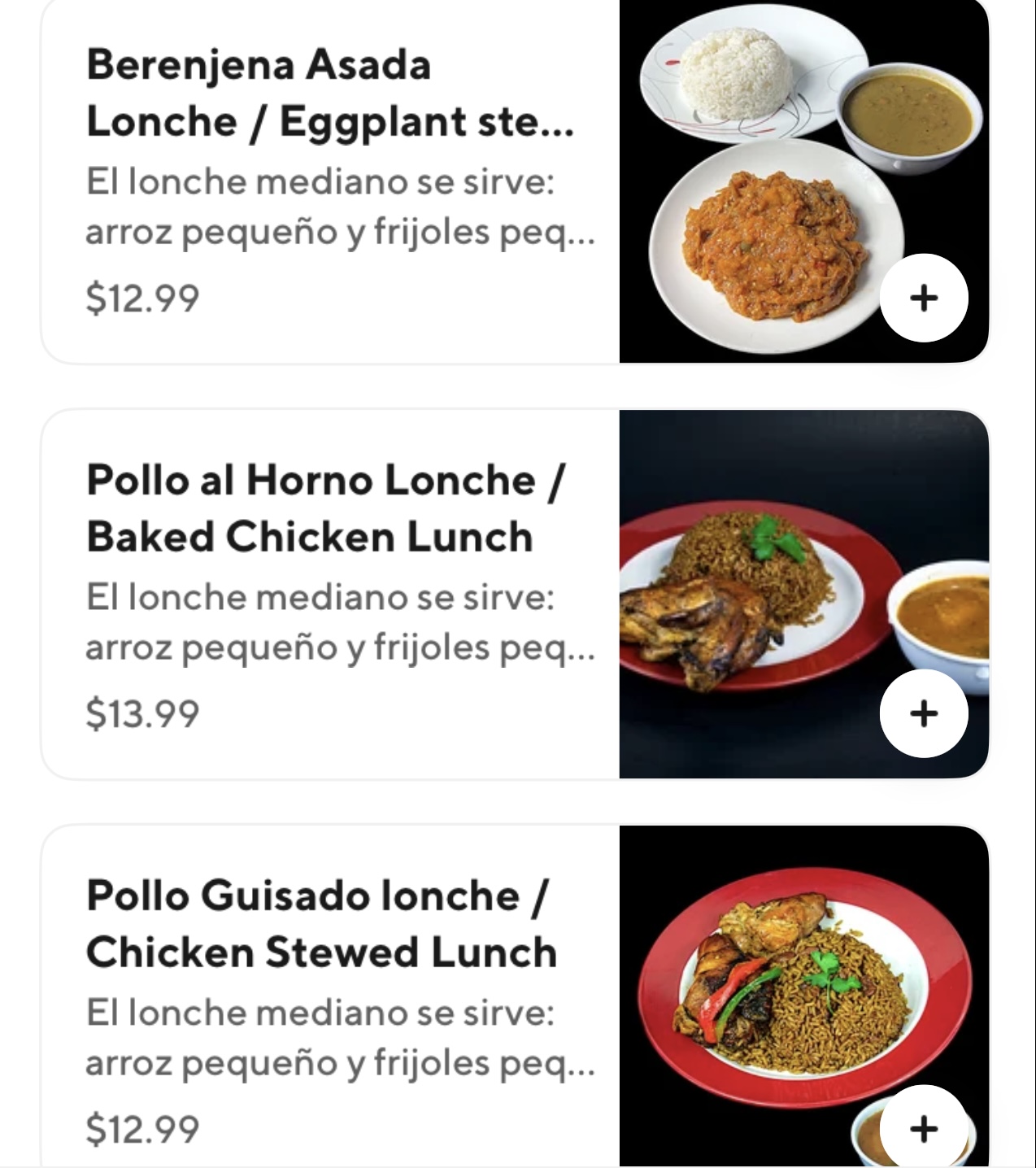
Task: Add Pollo al Horno Lonche to cart
Action: pyautogui.click(x=924, y=713)
